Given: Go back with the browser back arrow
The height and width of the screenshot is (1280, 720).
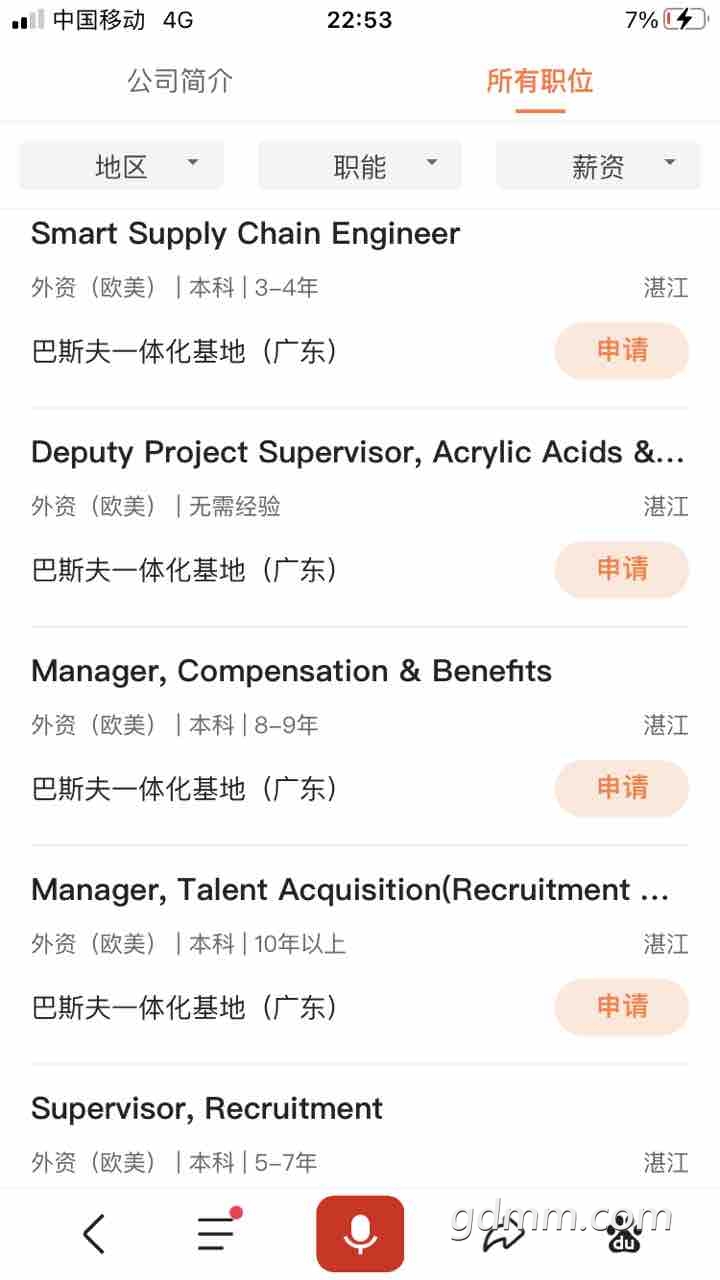Looking at the screenshot, I should click(94, 1234).
